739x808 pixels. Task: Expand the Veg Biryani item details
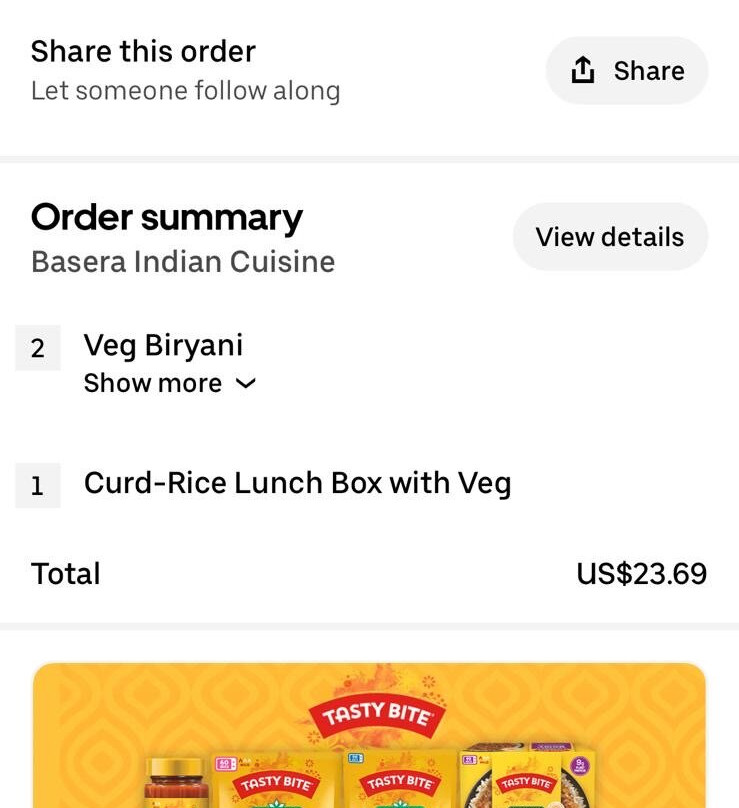[x=170, y=383]
